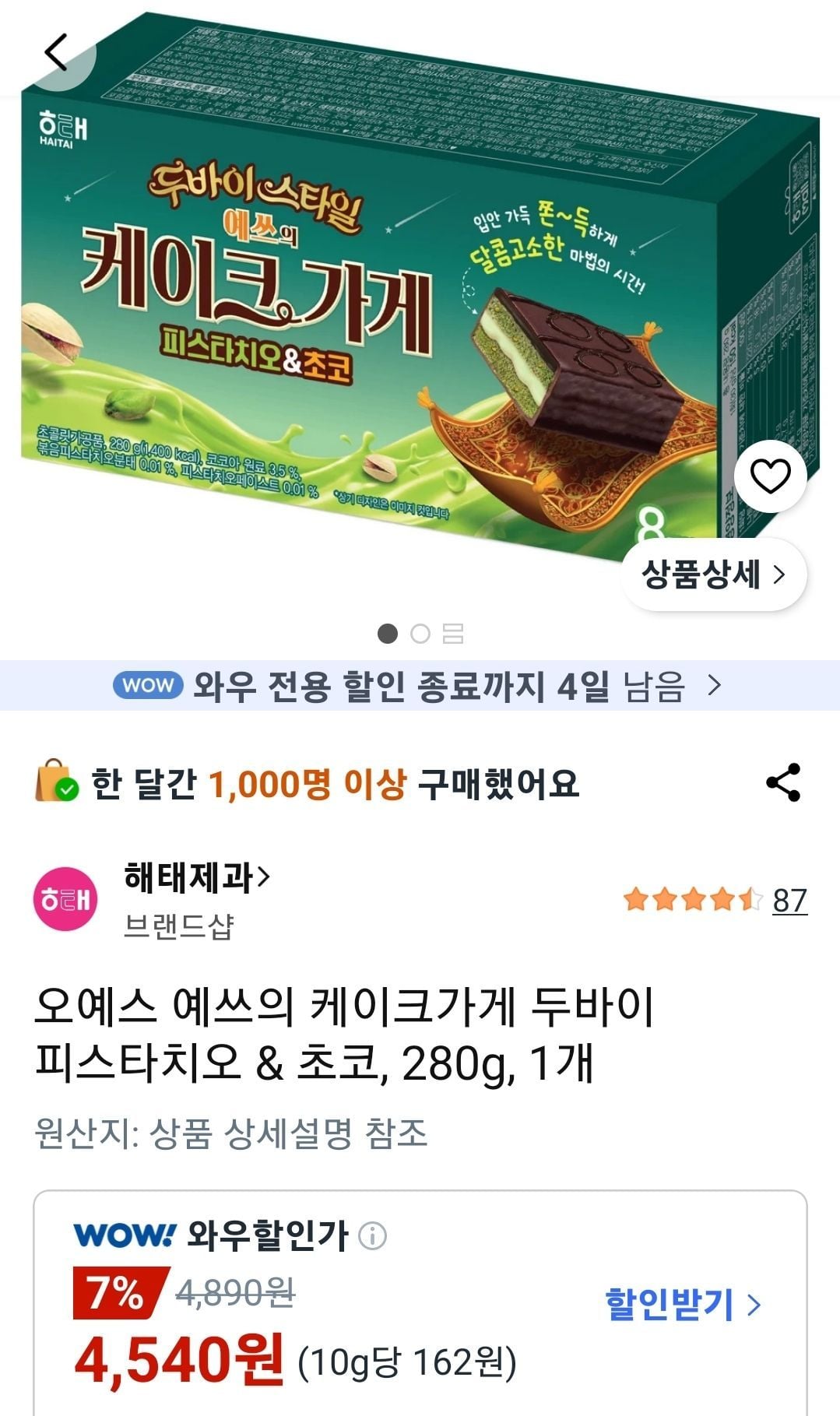
Task: Share this product
Action: (x=782, y=782)
